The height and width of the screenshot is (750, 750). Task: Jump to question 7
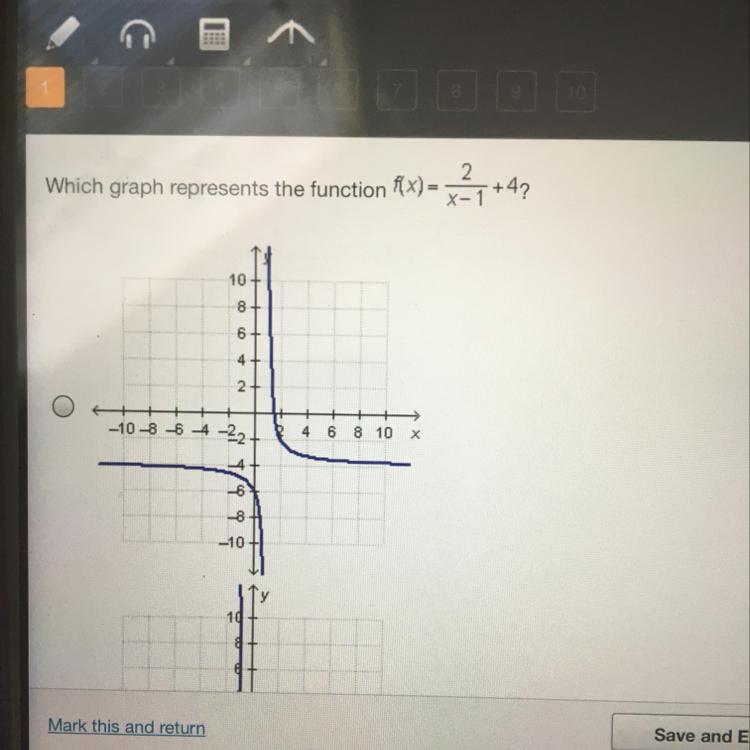click(x=396, y=90)
